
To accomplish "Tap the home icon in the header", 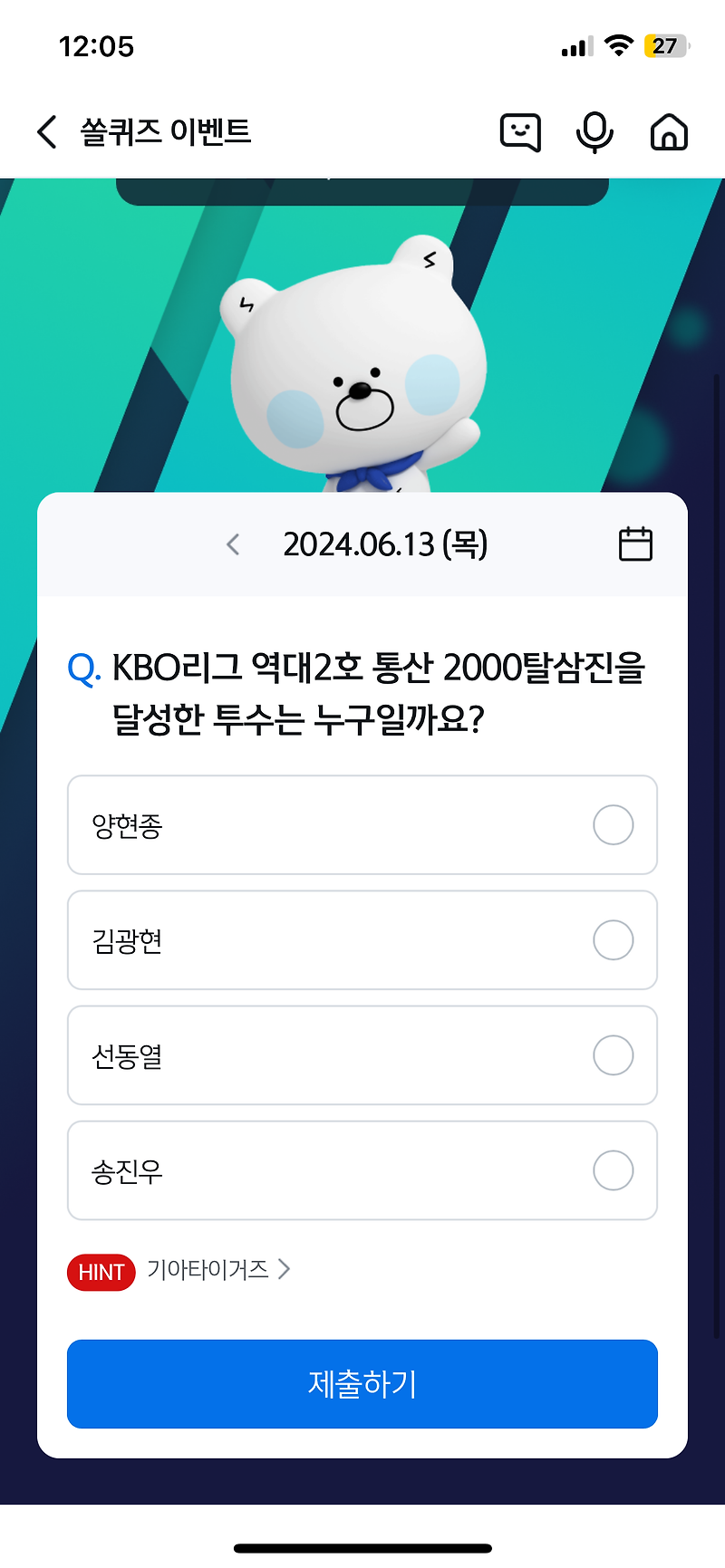I will coord(668,132).
